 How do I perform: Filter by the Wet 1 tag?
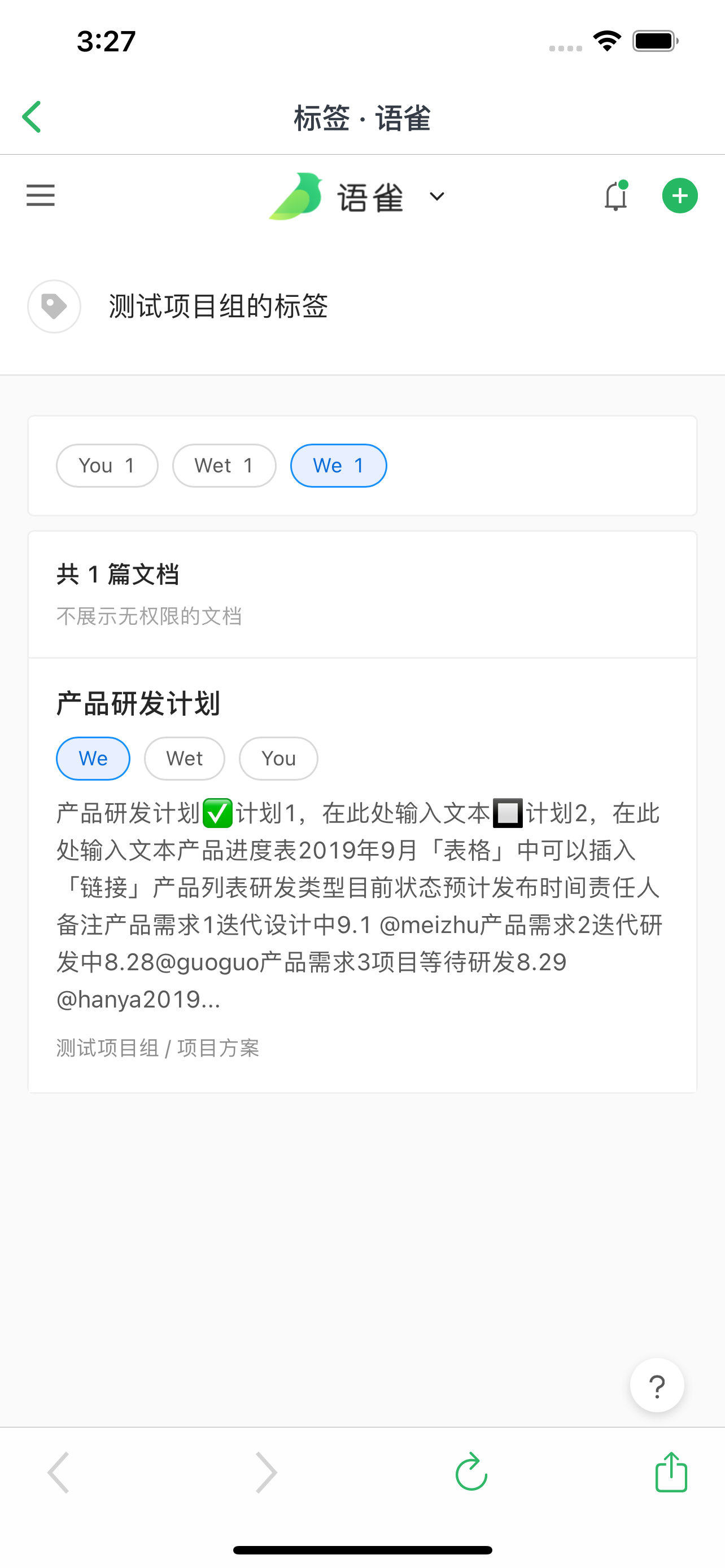224,466
